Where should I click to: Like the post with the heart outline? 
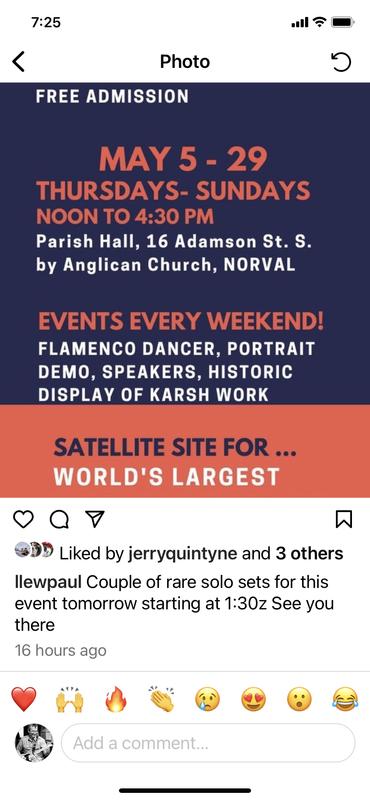coord(23,519)
